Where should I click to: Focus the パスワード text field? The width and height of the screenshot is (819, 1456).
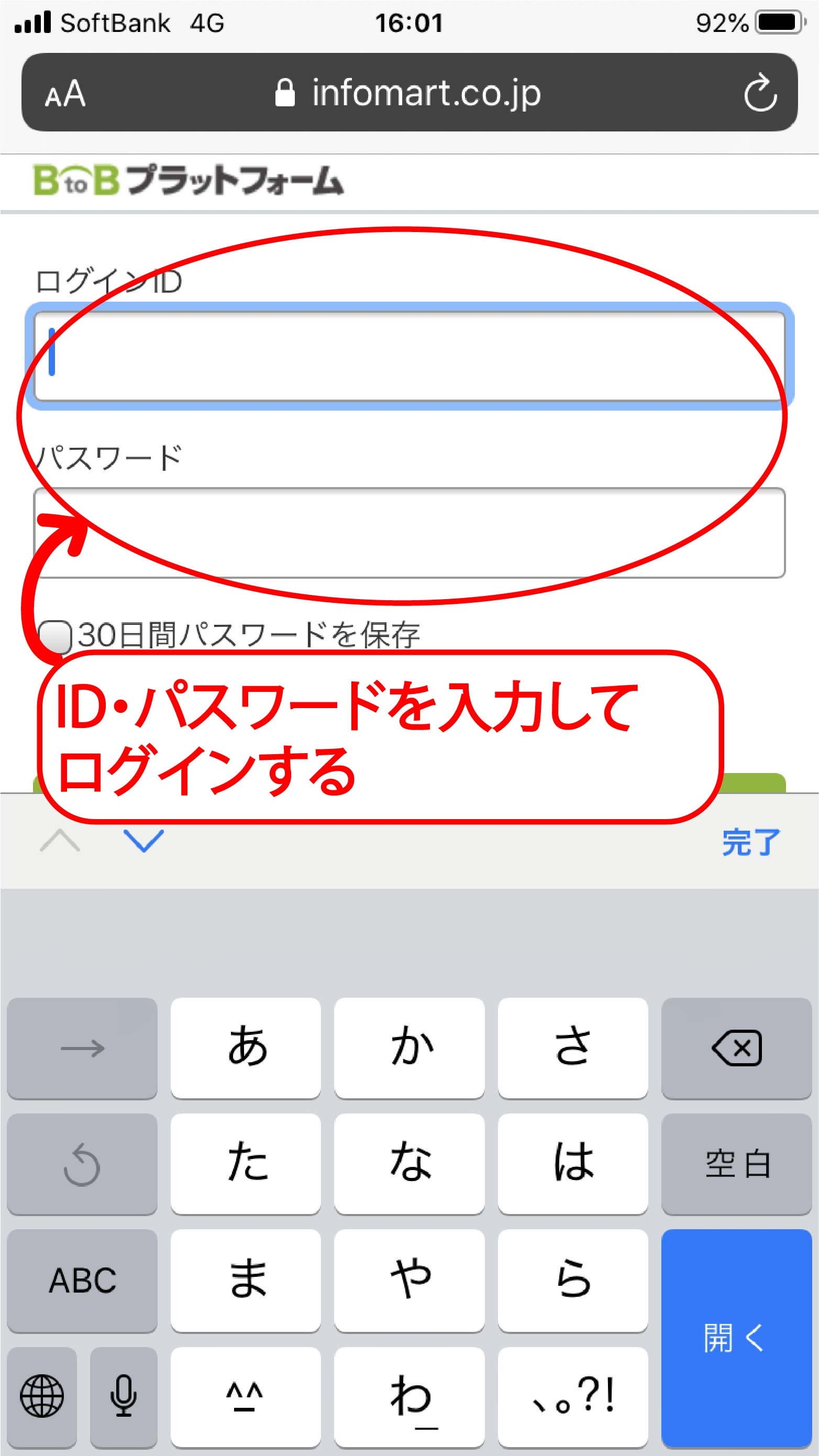coord(409,533)
